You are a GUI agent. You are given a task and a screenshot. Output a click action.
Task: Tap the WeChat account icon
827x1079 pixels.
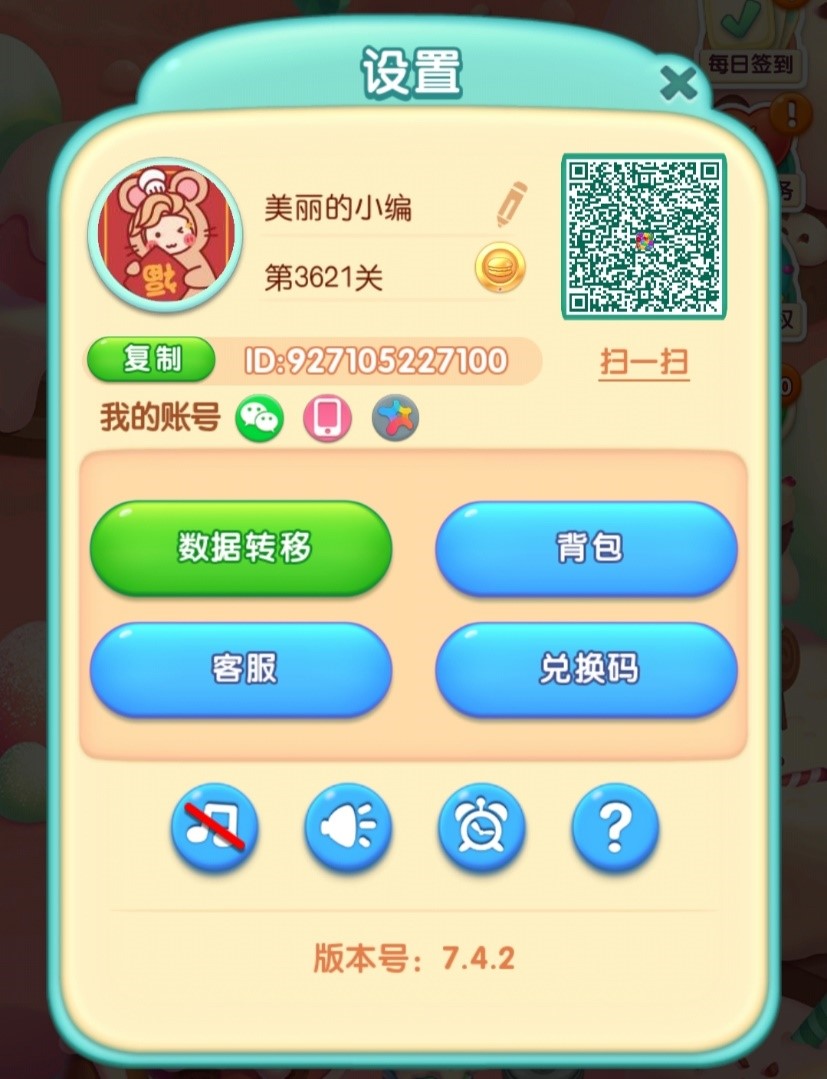[260, 418]
